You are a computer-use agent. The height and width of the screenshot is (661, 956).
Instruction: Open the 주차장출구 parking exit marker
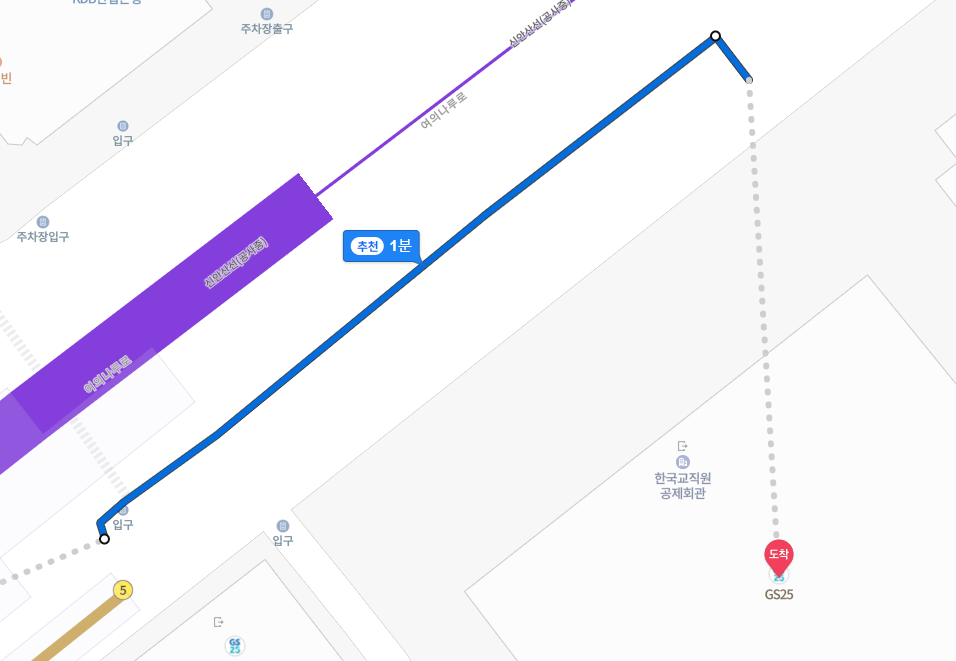(x=266, y=13)
